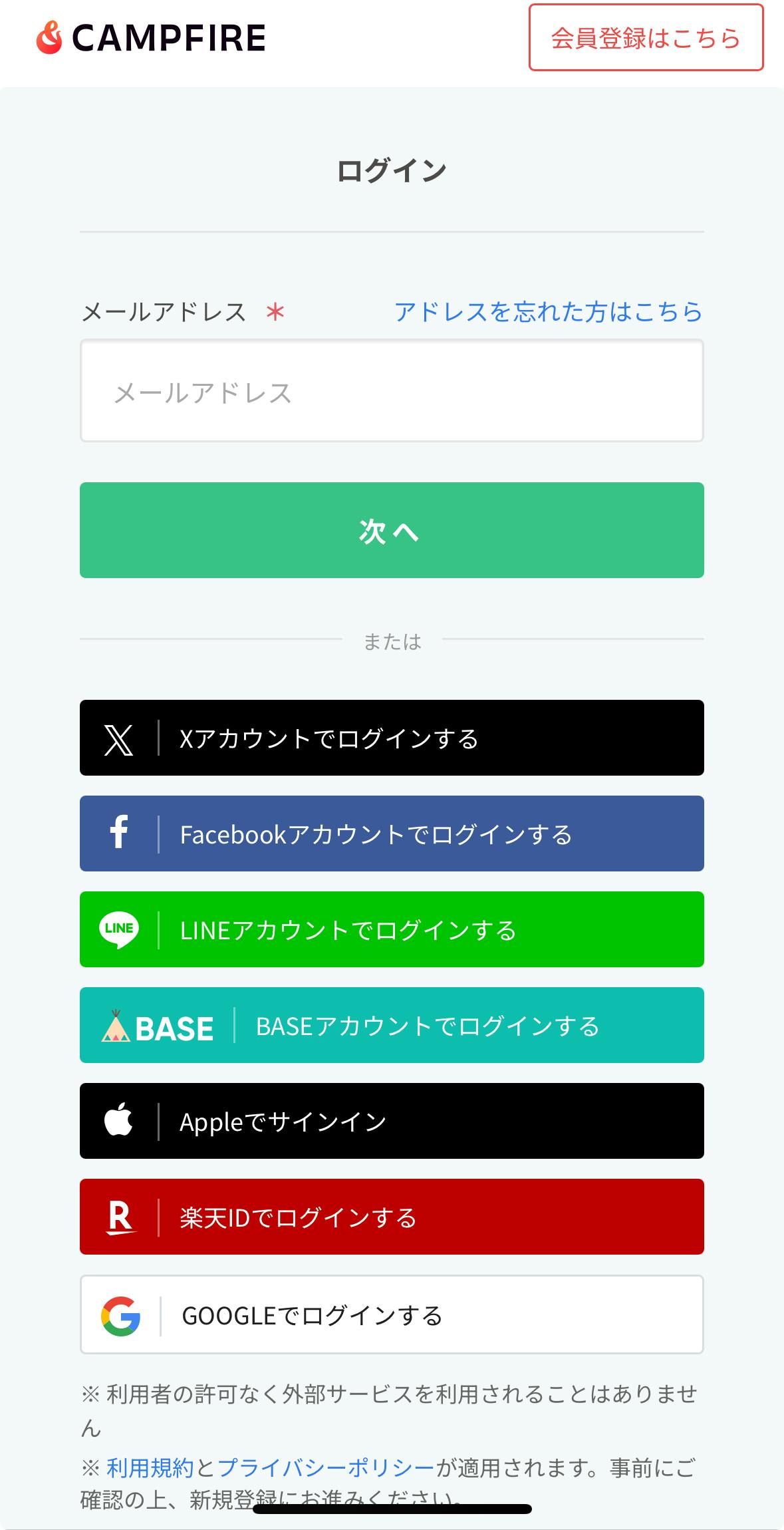Screen dimensions: 784x1530
Task: Open the 利用規約 terms link
Action: click(150, 1467)
